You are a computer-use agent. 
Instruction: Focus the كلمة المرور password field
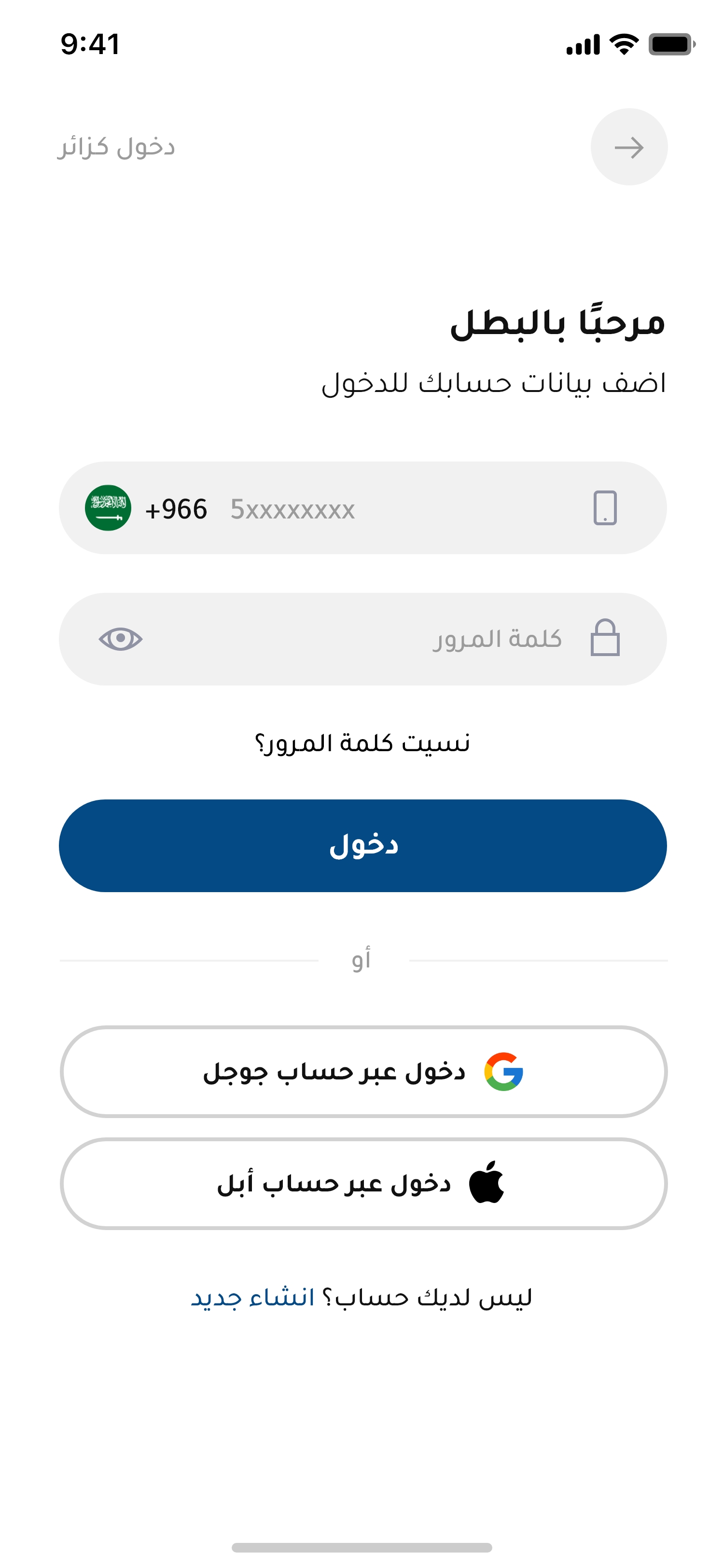pyautogui.click(x=362, y=639)
